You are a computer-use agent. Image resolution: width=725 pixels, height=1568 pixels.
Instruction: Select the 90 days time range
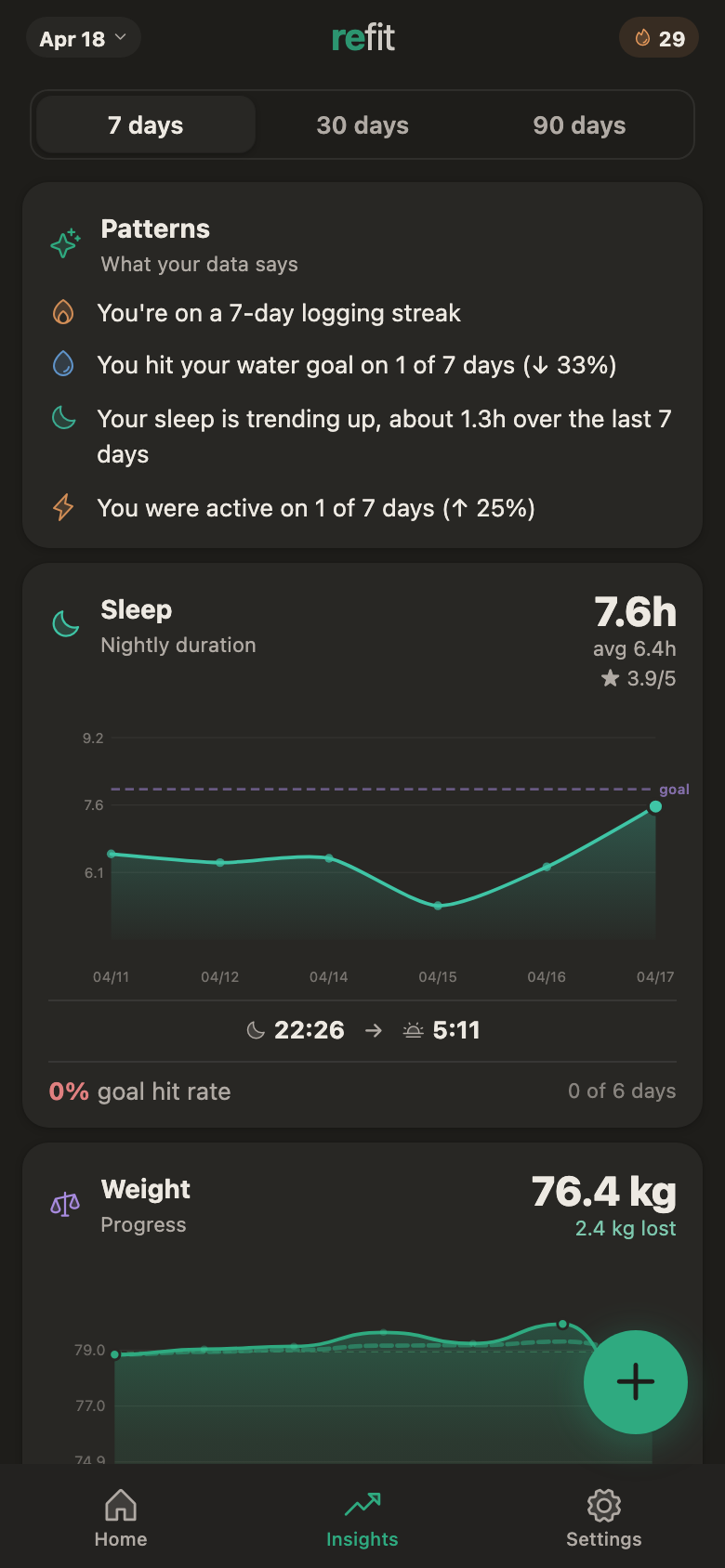(x=578, y=124)
